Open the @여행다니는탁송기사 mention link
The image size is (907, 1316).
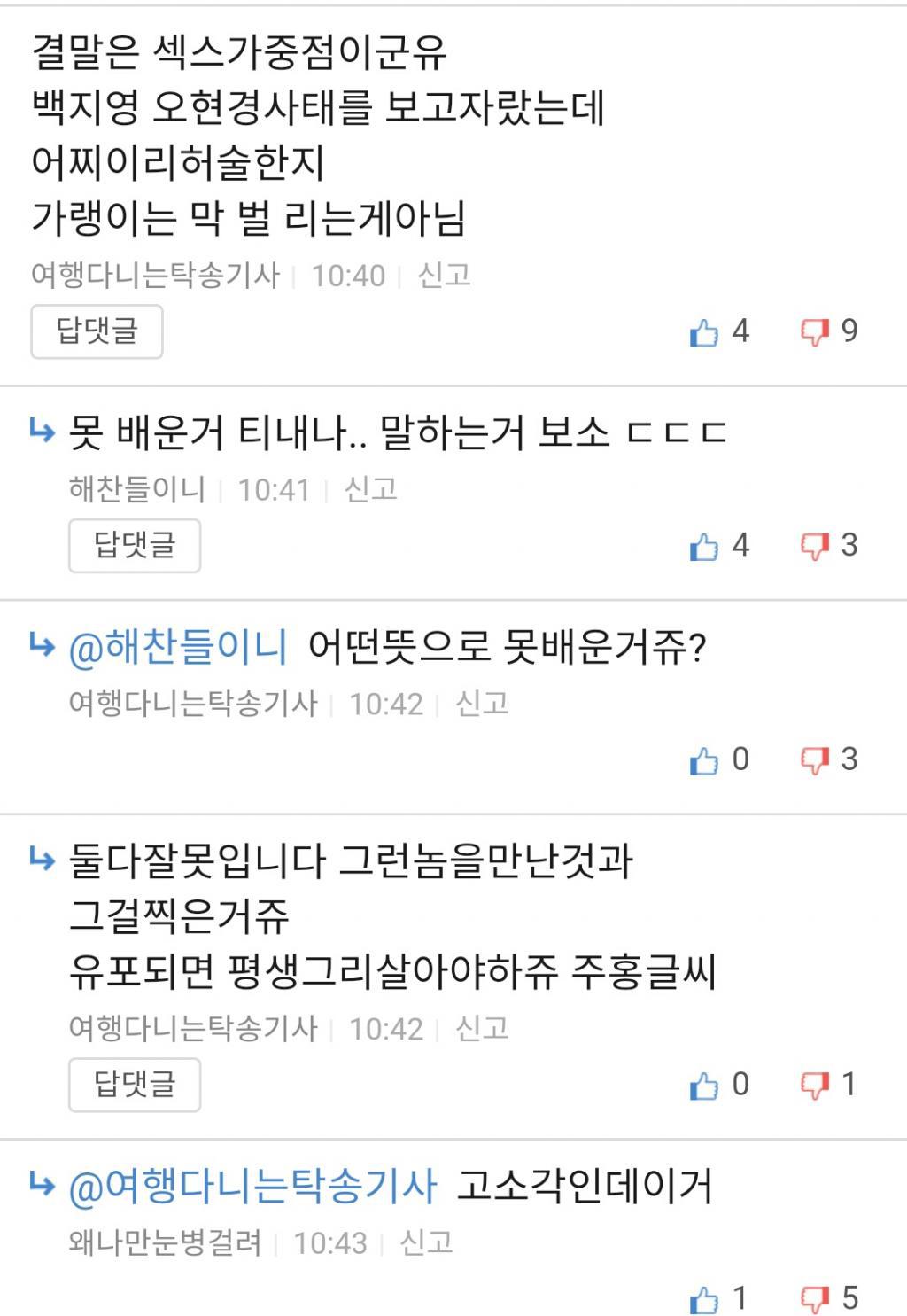click(252, 1187)
